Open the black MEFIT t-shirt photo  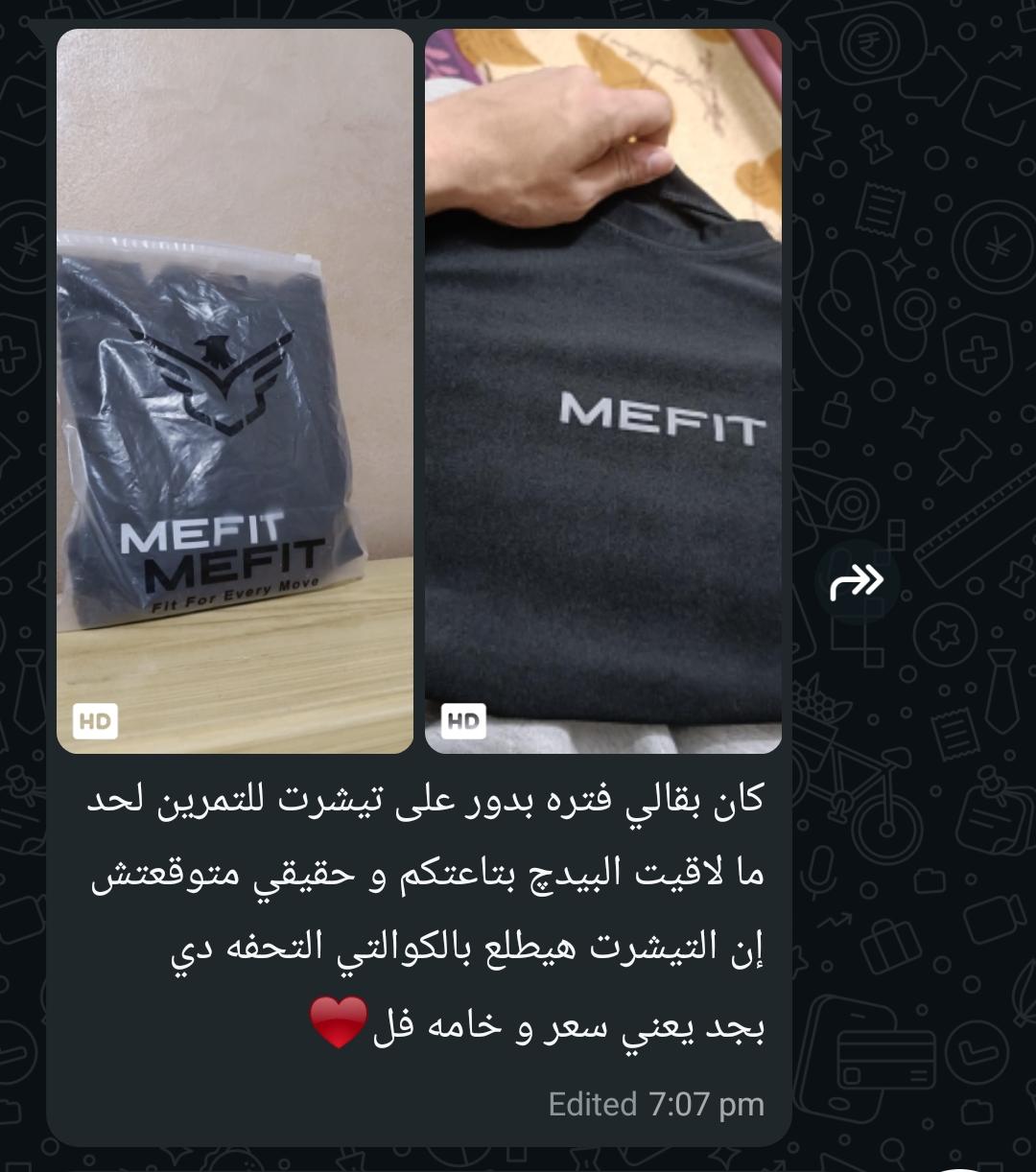[x=603, y=391]
